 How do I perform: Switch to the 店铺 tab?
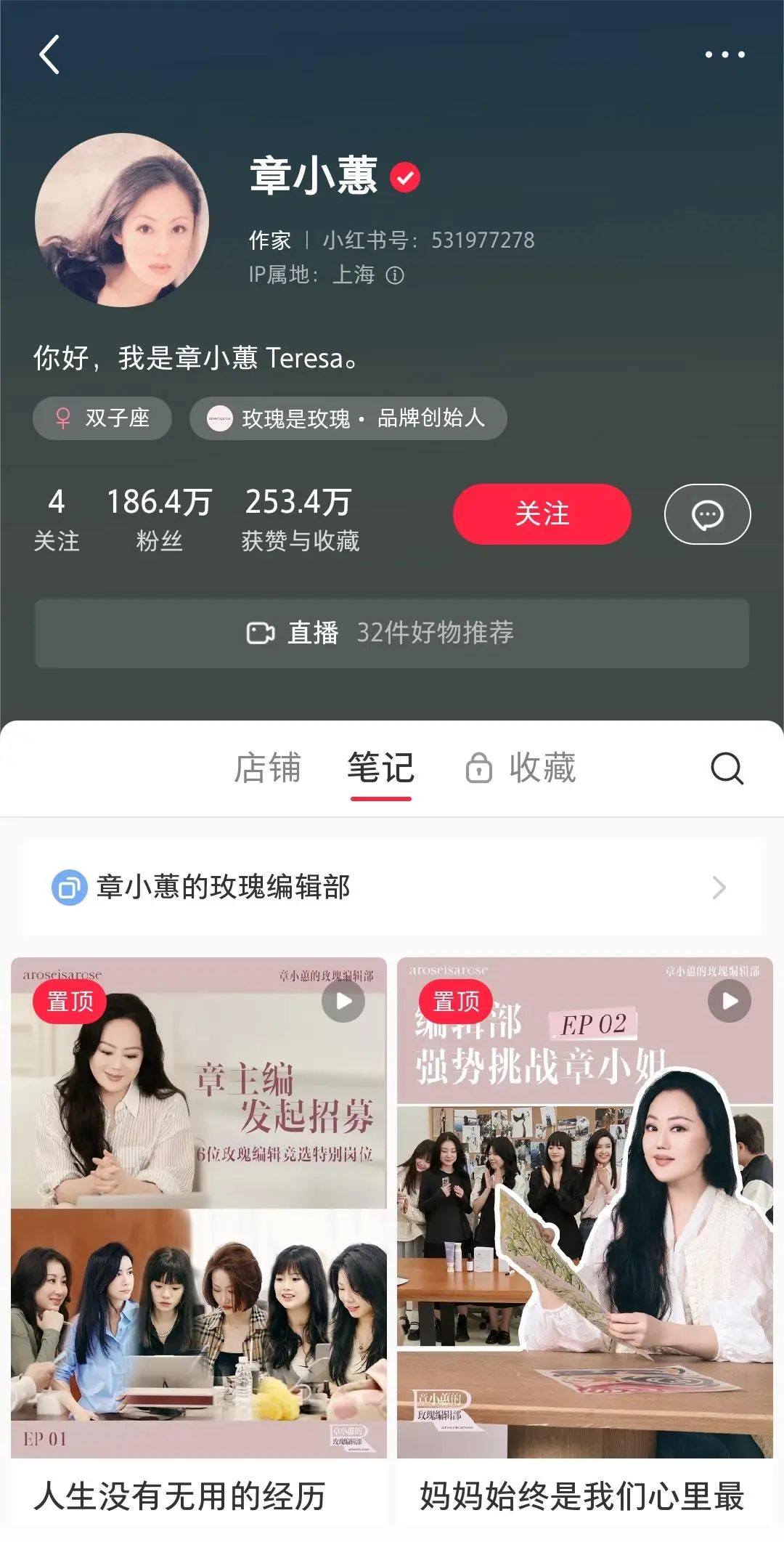tap(266, 768)
